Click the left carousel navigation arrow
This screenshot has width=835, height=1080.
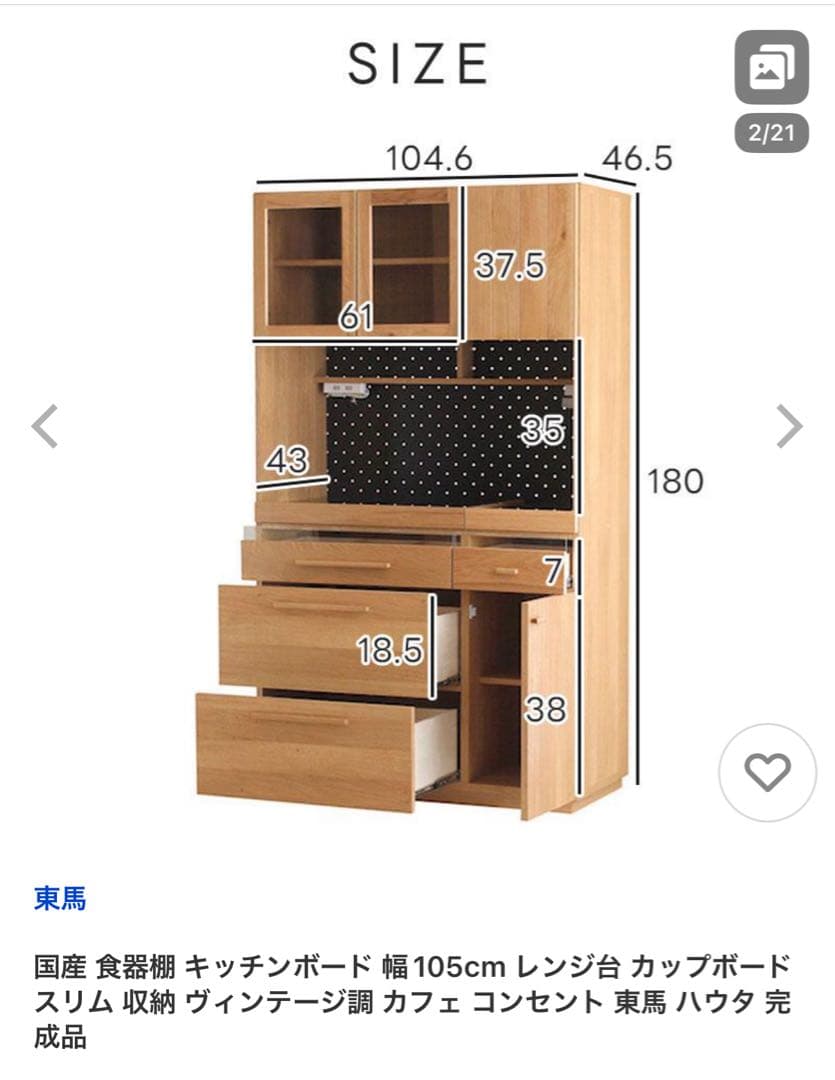[x=43, y=425]
